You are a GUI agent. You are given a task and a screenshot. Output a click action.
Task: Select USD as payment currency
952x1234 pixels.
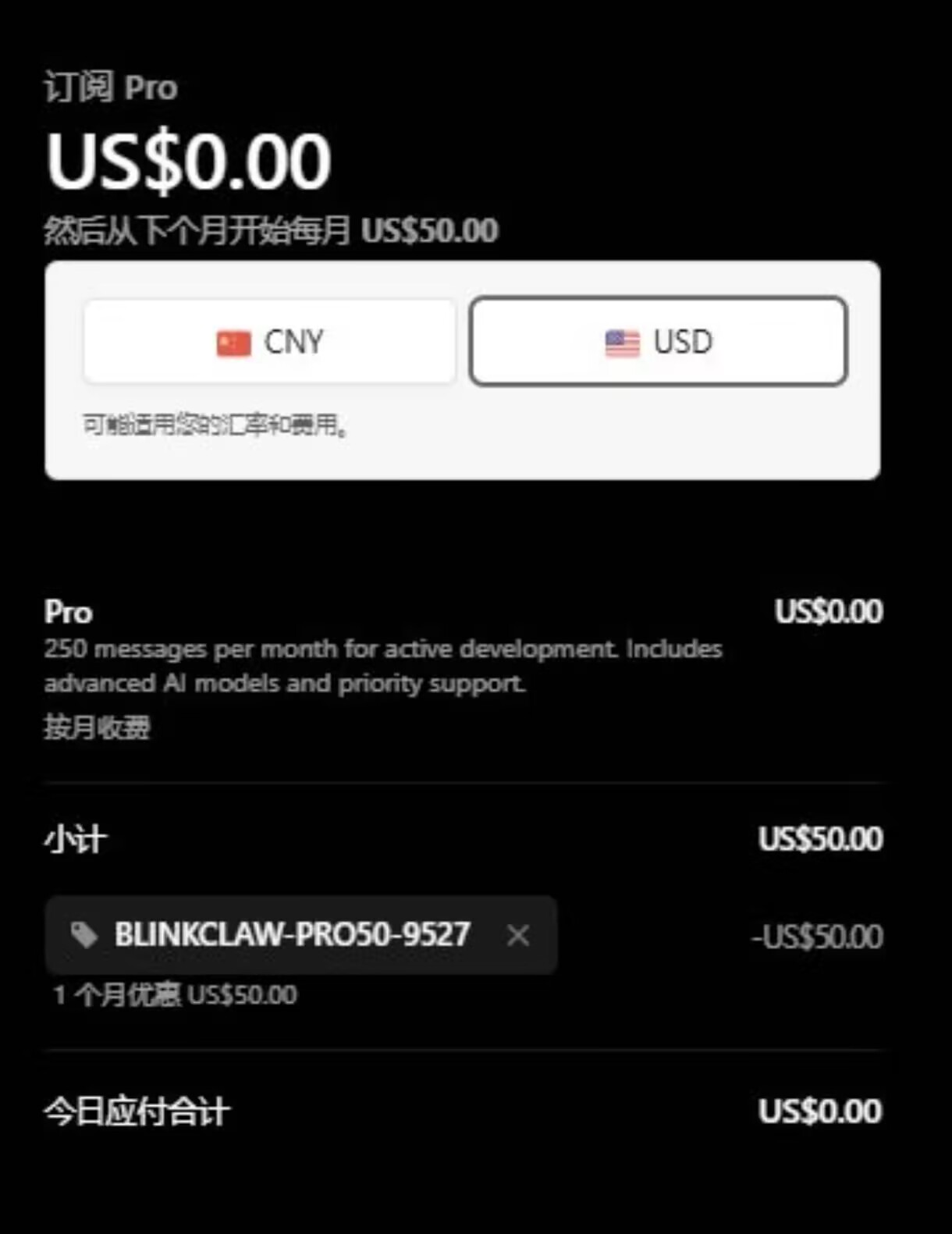658,342
